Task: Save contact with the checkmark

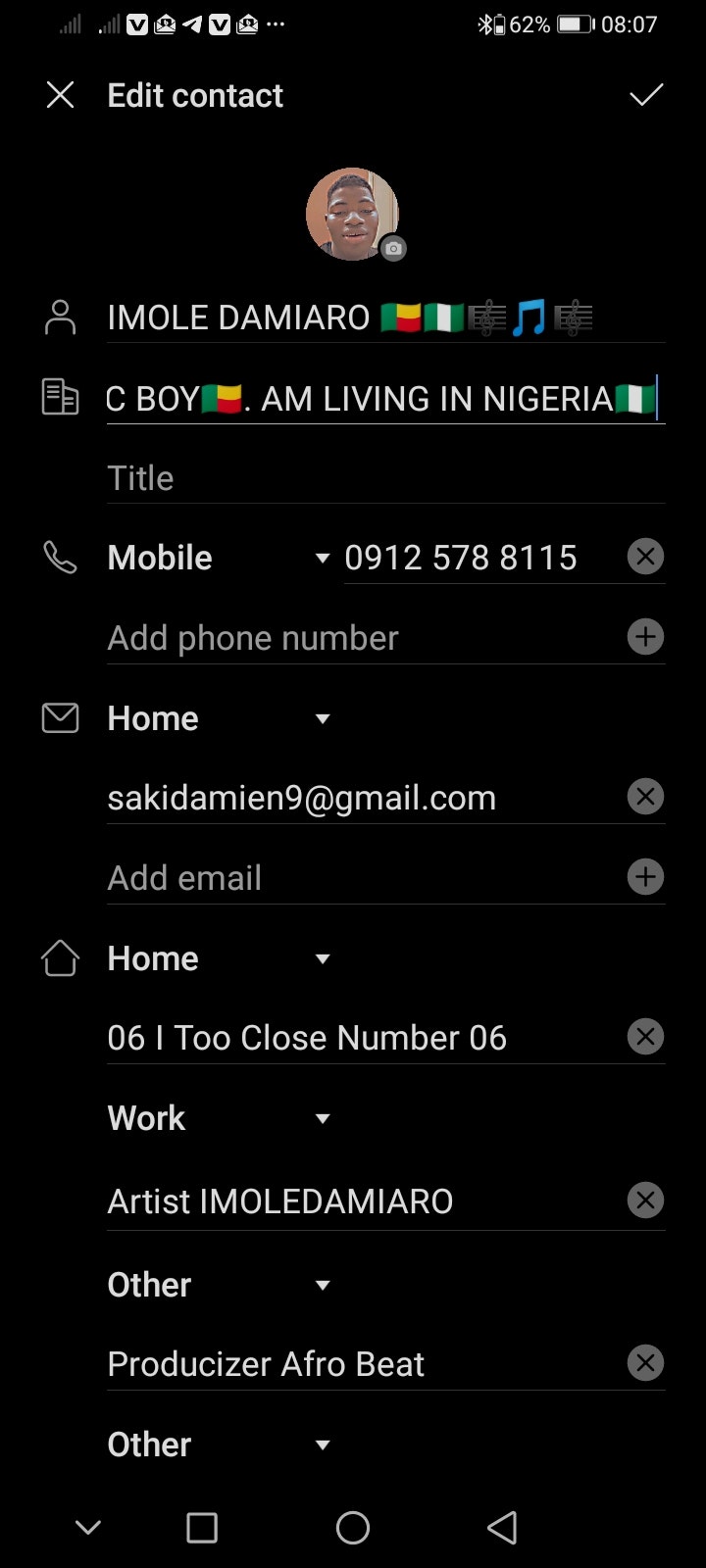Action: pos(646,95)
